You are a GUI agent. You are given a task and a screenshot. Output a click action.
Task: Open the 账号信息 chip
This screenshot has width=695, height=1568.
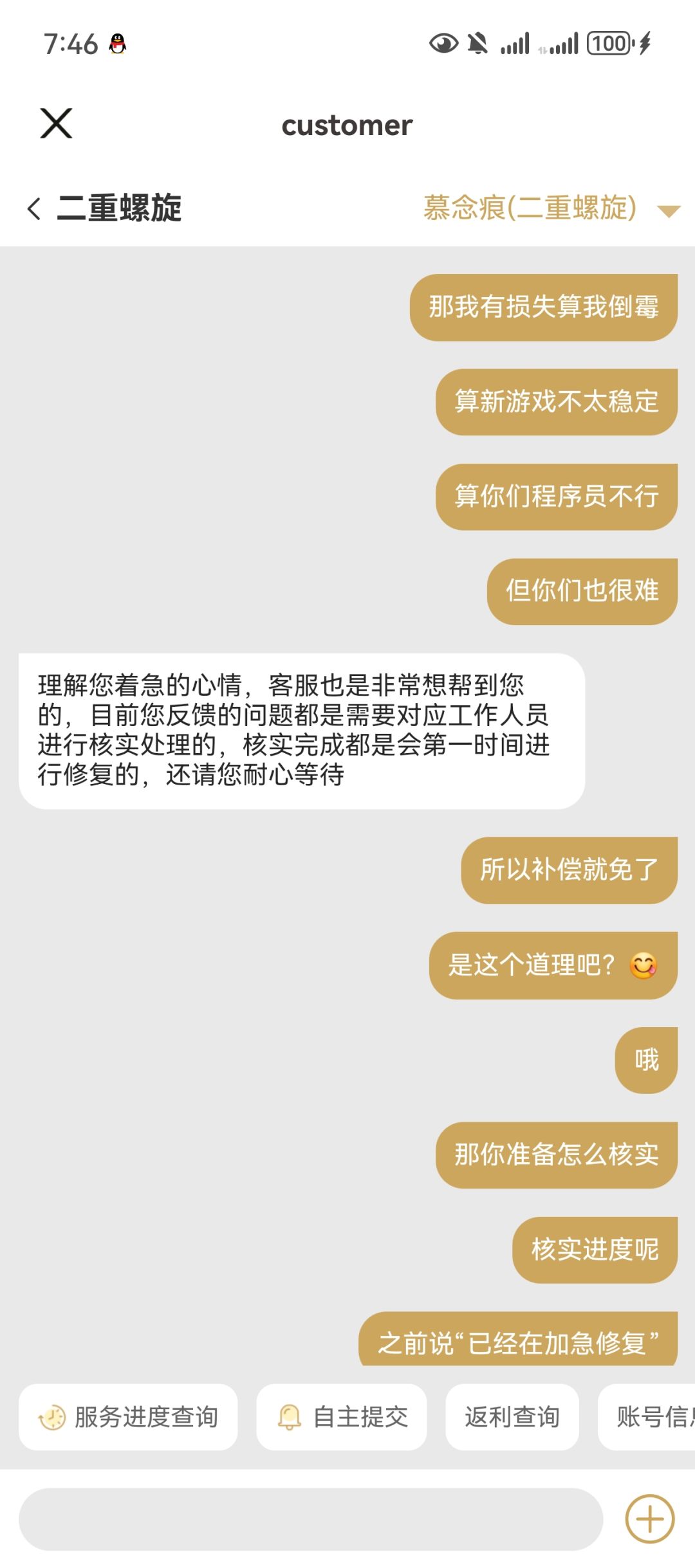coord(647,1417)
